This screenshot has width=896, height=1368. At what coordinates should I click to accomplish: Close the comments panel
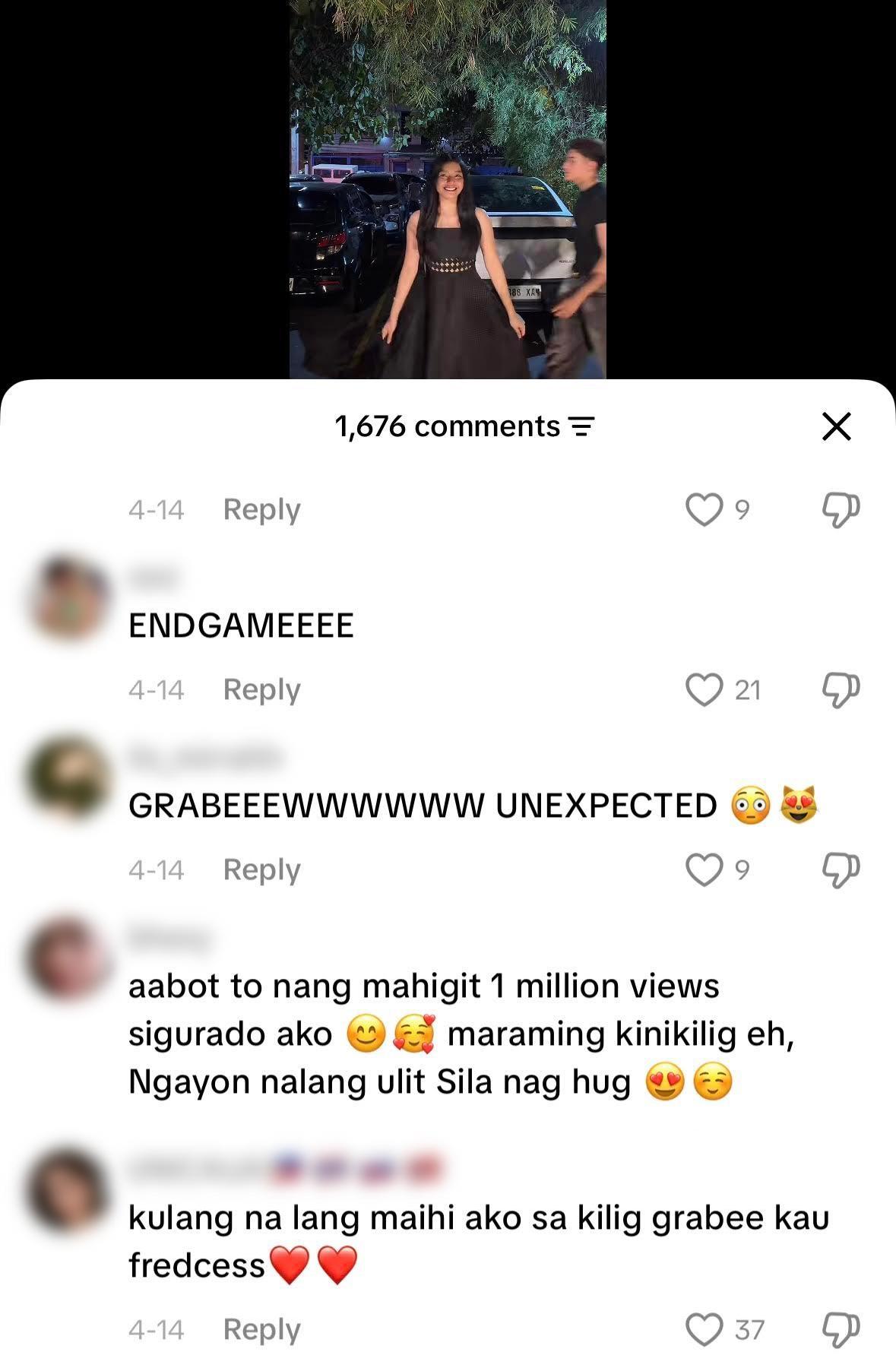(x=837, y=427)
